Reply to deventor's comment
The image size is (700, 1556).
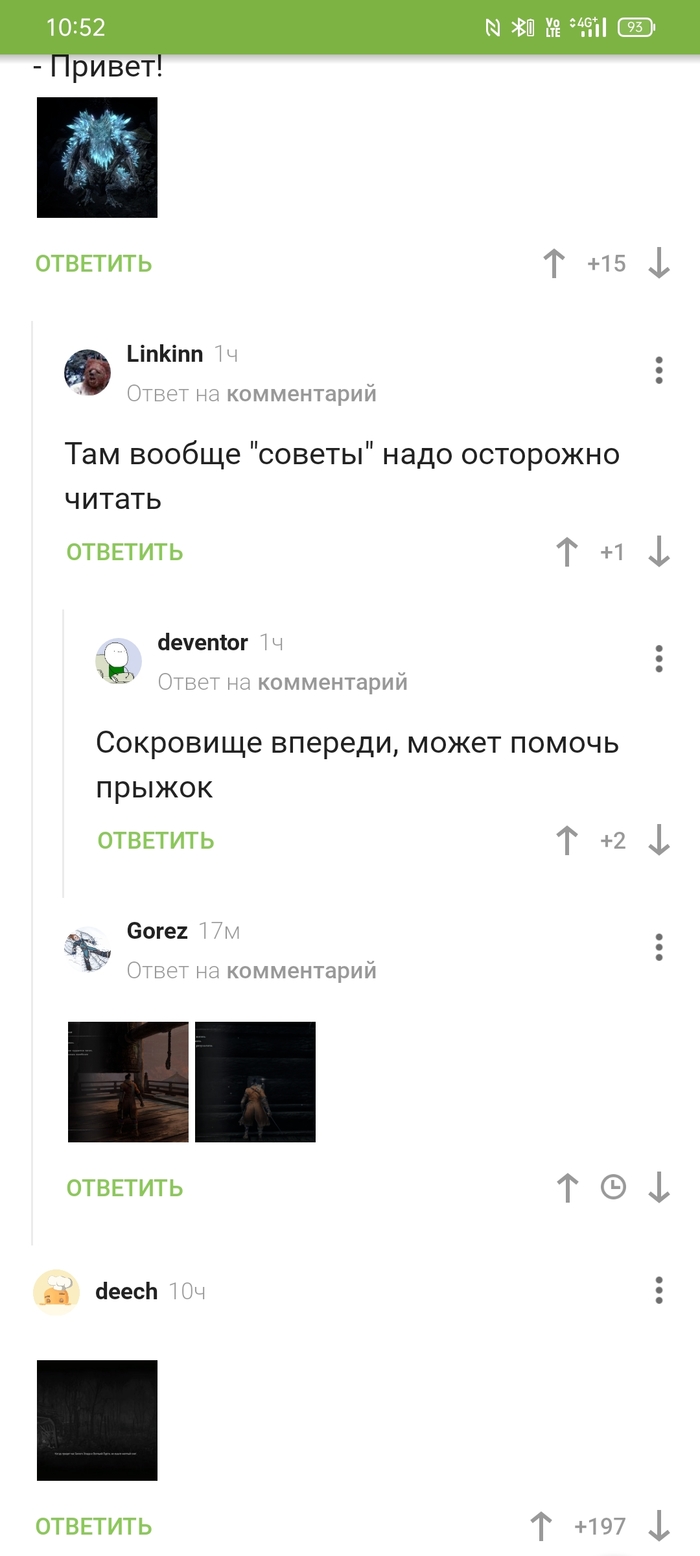tap(155, 841)
